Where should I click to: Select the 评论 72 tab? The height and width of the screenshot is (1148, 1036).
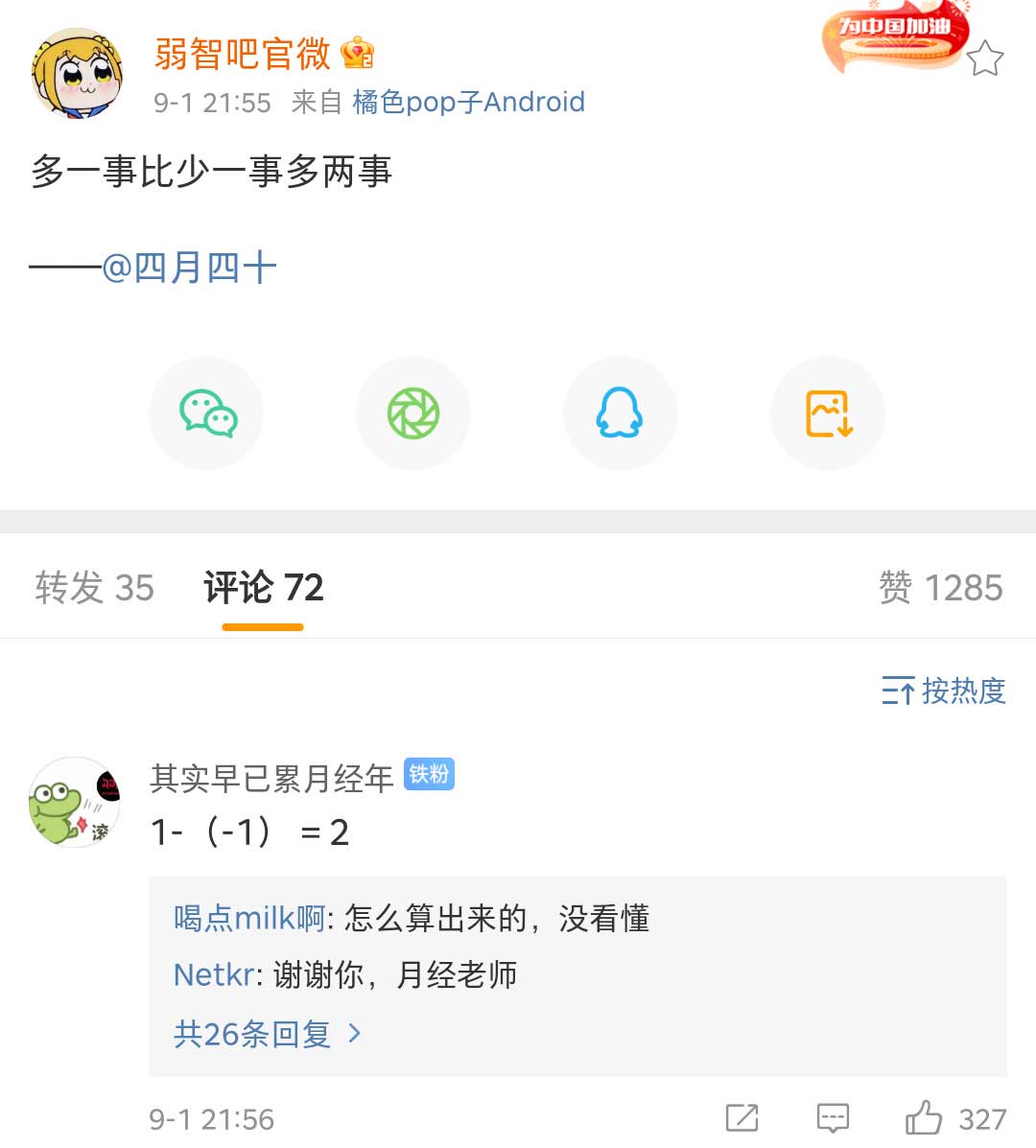[263, 588]
